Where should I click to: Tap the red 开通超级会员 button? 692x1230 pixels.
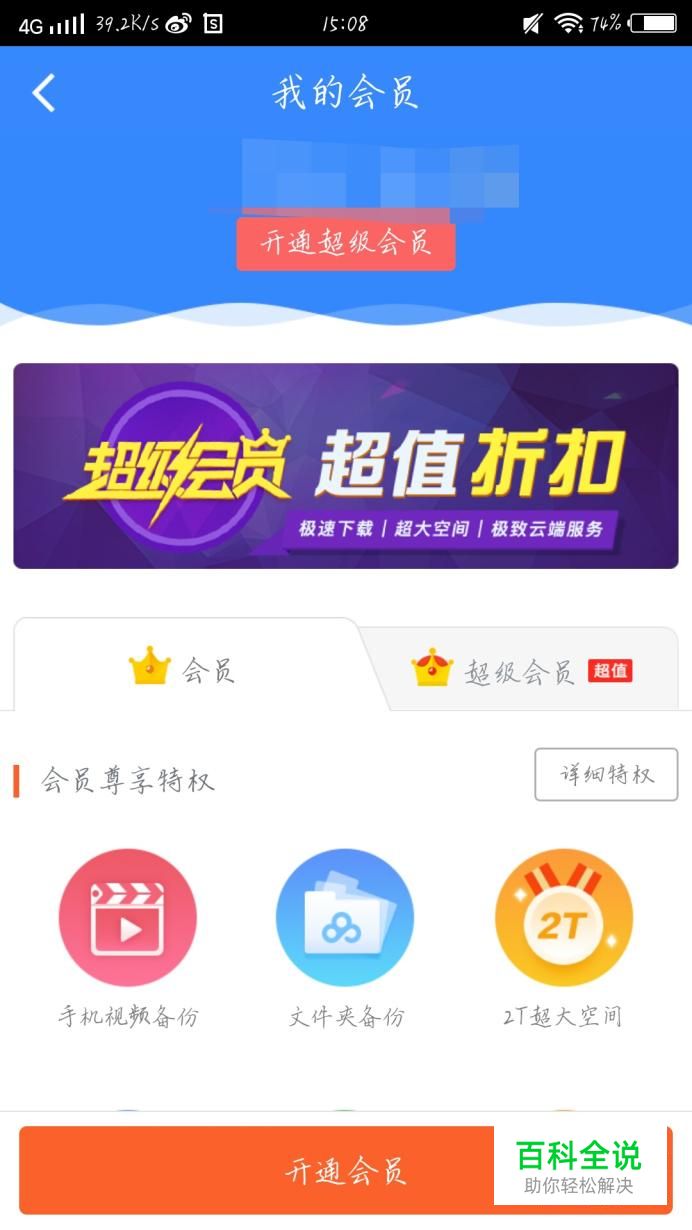pyautogui.click(x=346, y=244)
